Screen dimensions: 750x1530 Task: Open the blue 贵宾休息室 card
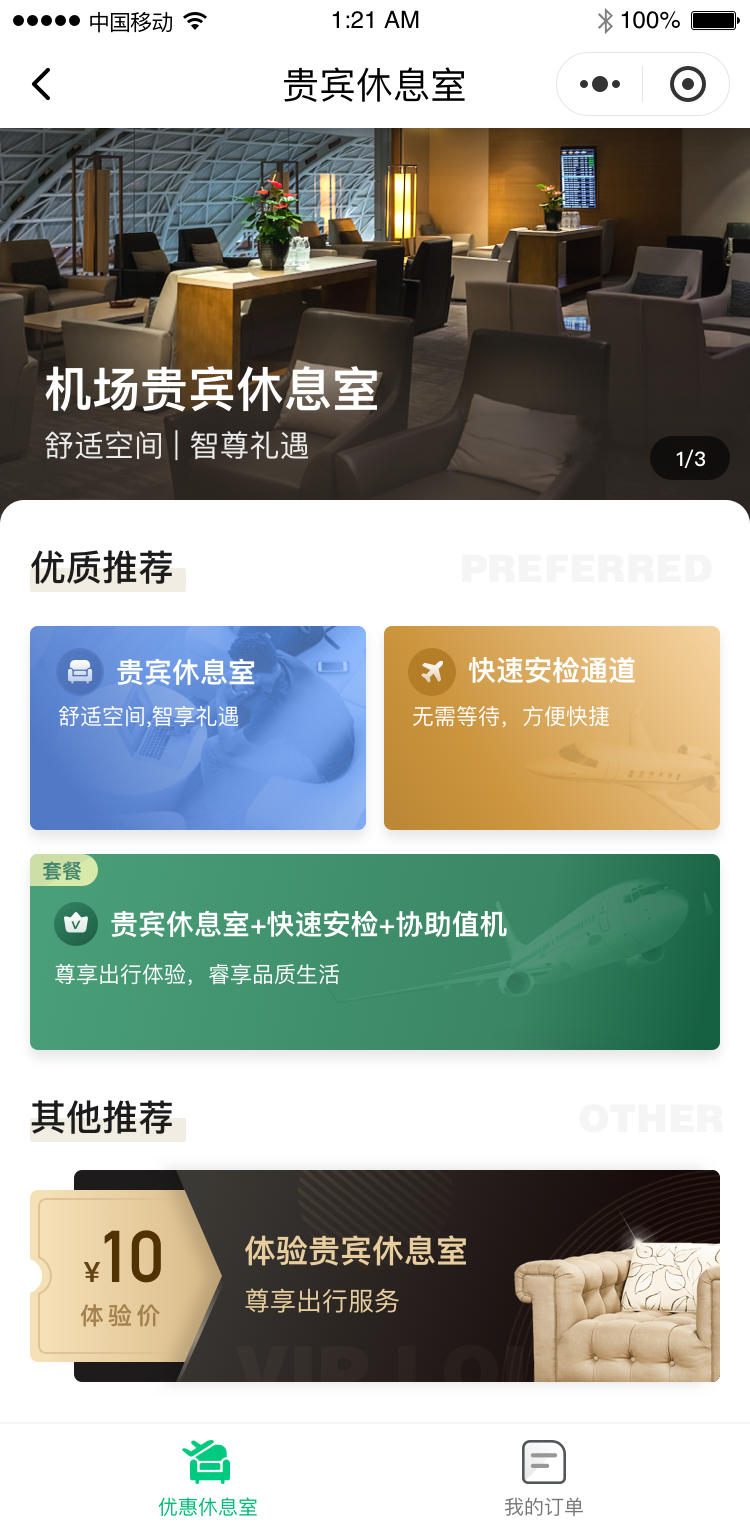198,728
